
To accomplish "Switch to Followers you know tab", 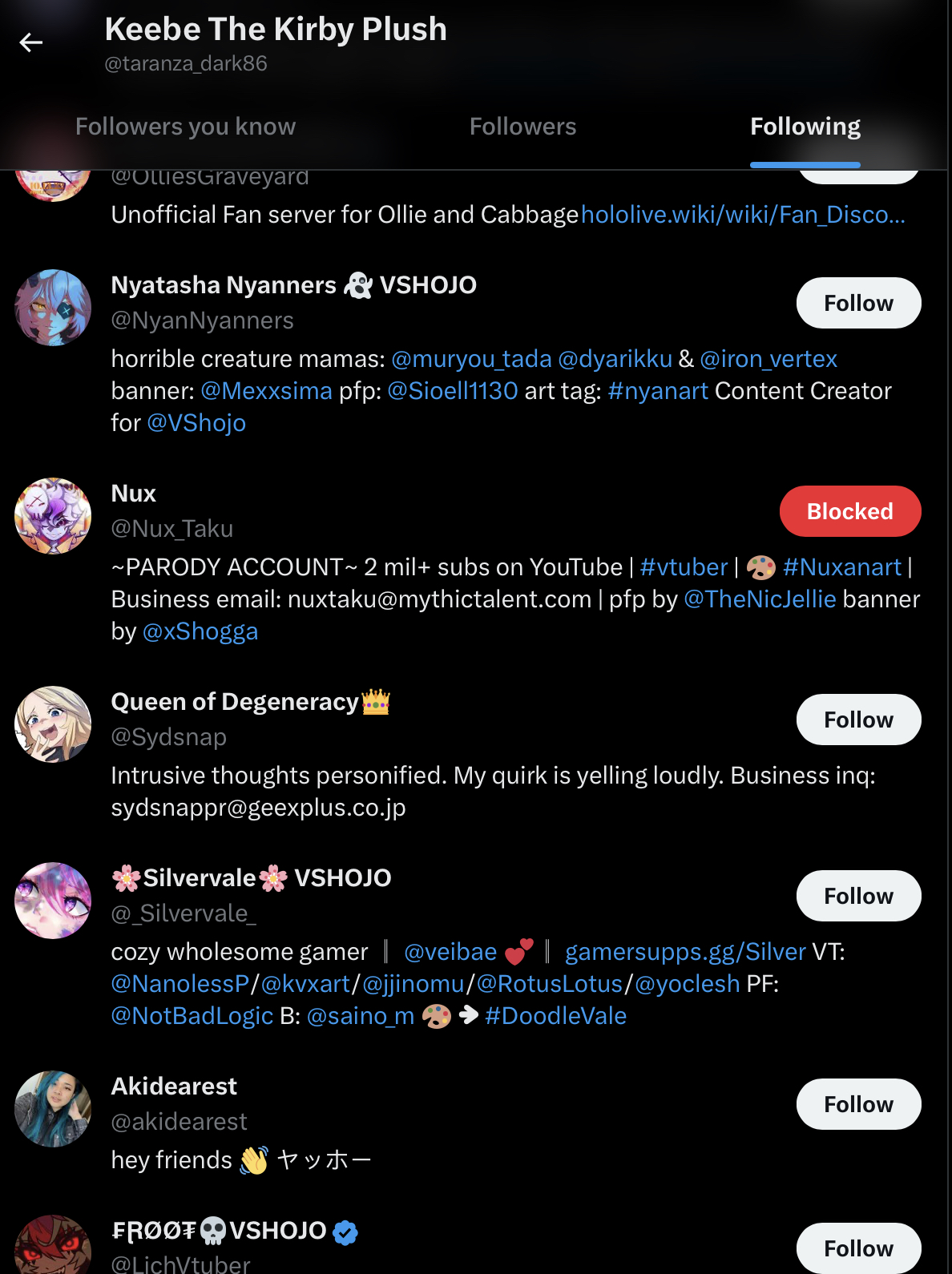I will point(185,127).
